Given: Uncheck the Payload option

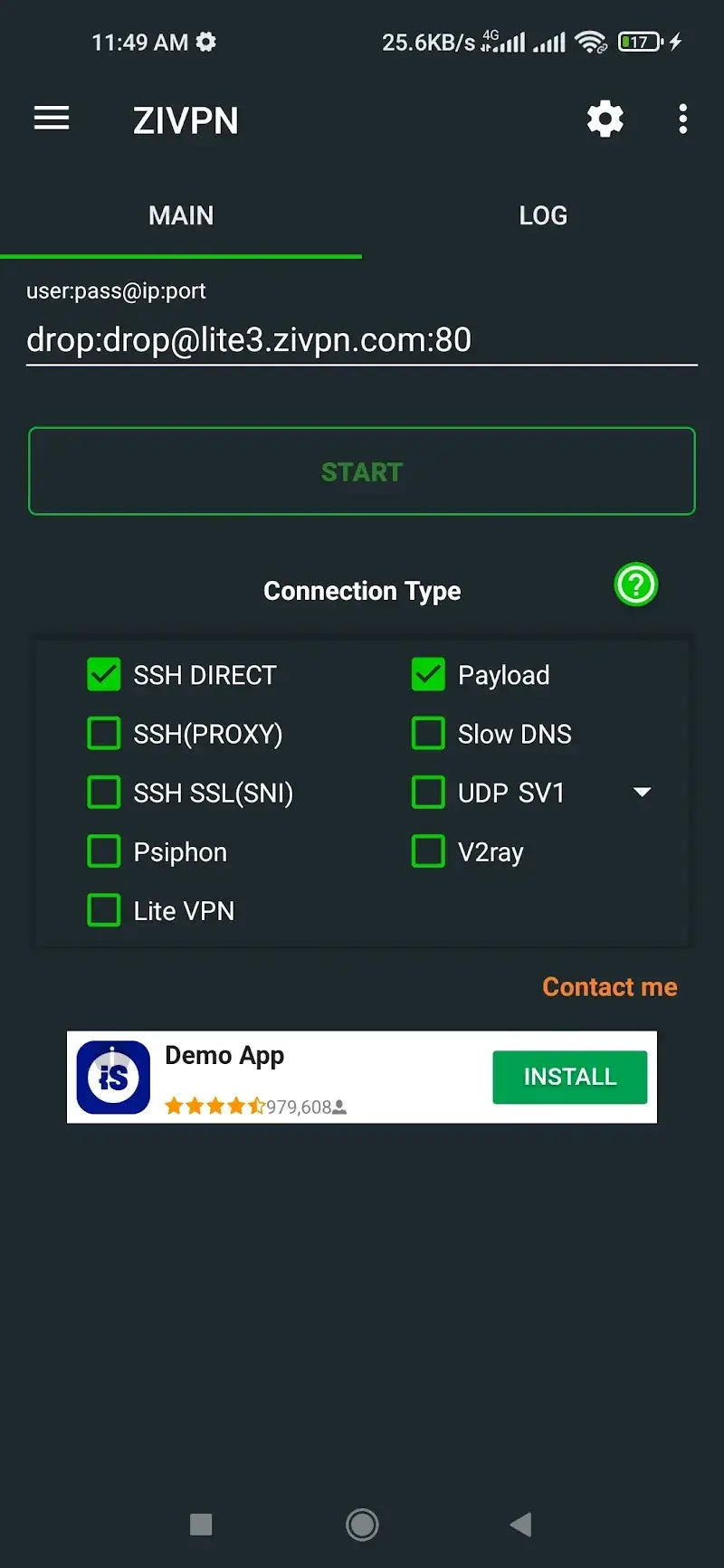Looking at the screenshot, I should tap(427, 674).
